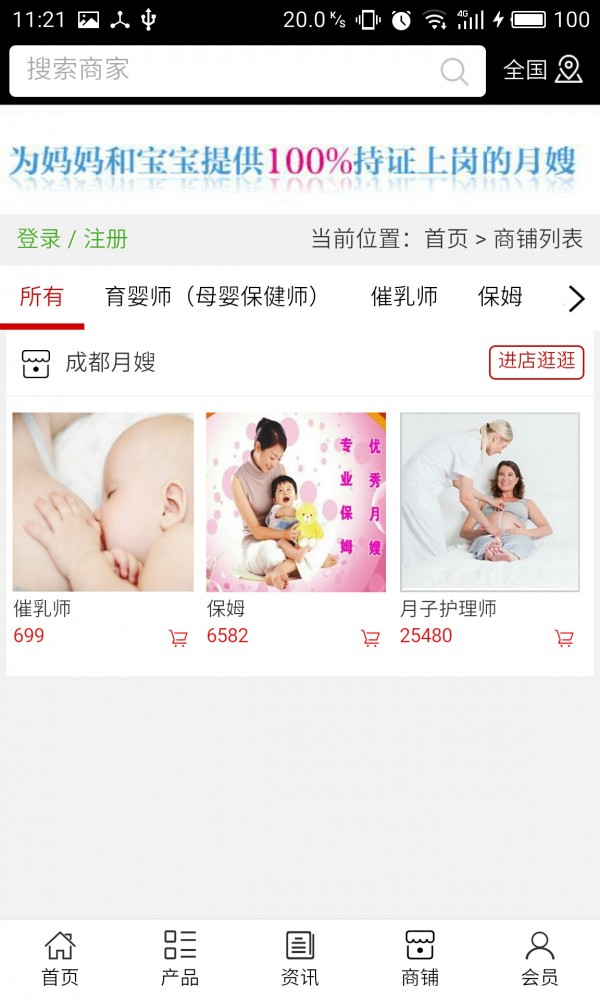The height and width of the screenshot is (1000, 600).
Task: Add 月子护理师 25480 to the cart
Action: [x=564, y=638]
